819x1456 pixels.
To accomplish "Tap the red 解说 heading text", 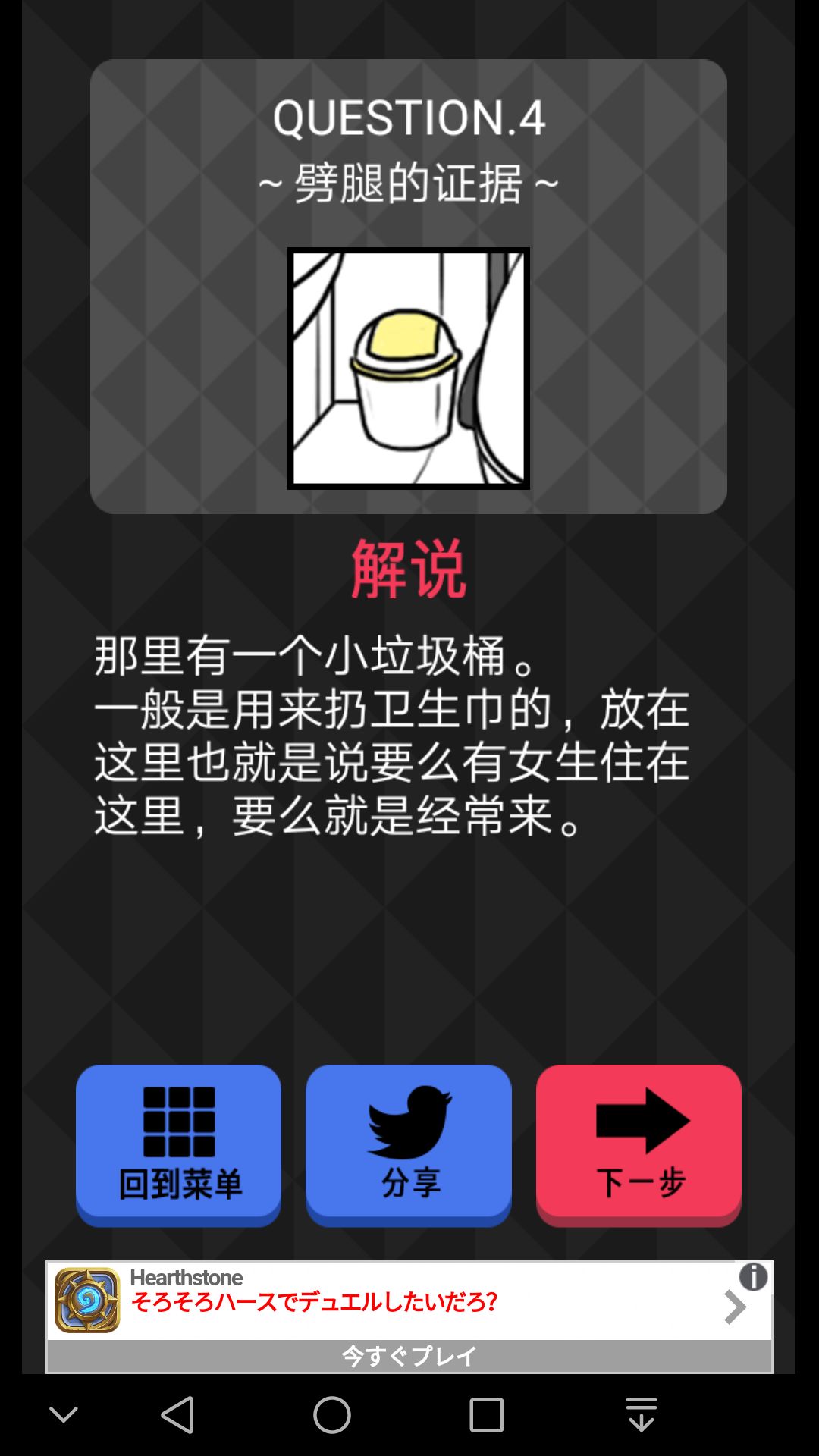I will [407, 569].
